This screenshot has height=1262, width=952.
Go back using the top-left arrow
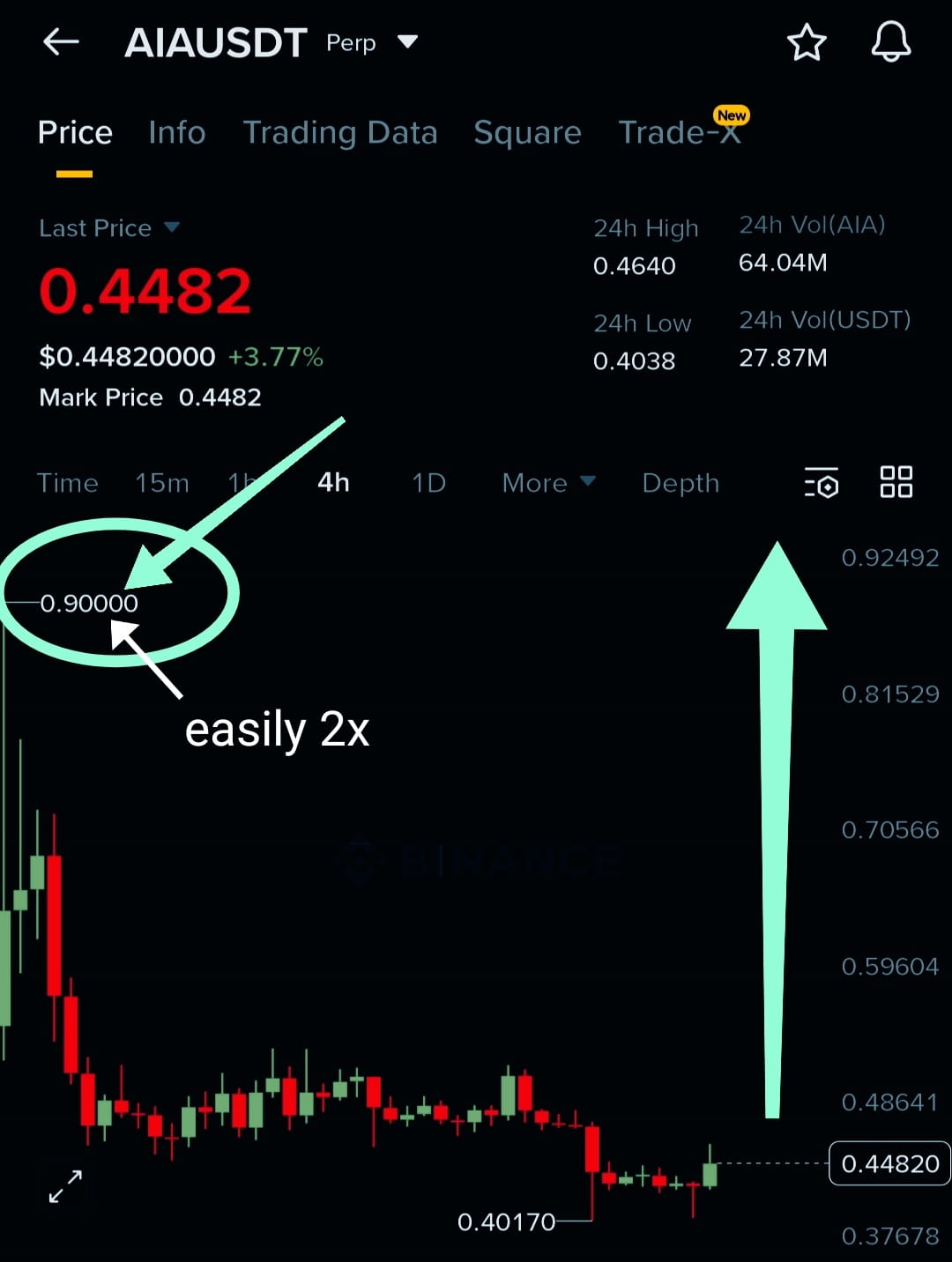tap(61, 41)
